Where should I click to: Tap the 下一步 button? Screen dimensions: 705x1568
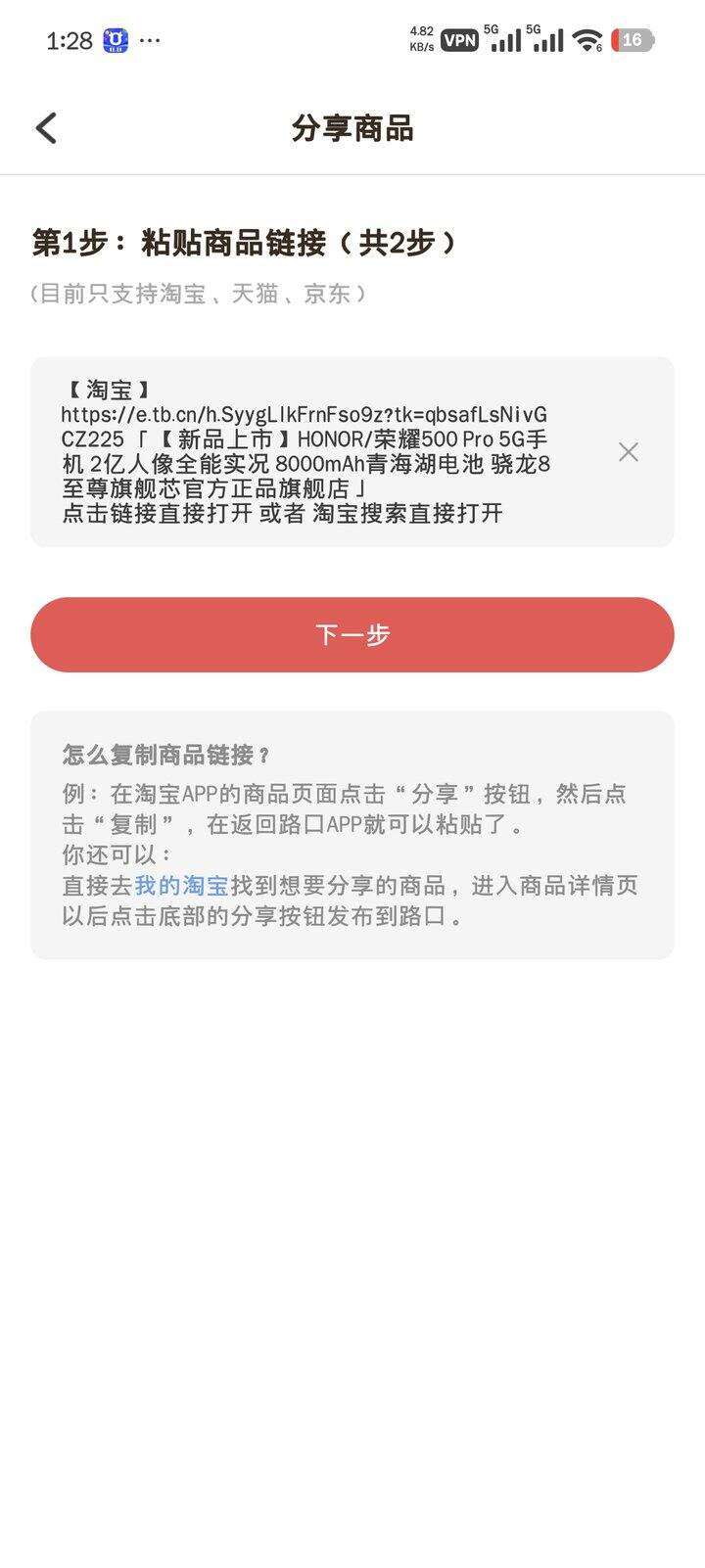click(x=352, y=634)
